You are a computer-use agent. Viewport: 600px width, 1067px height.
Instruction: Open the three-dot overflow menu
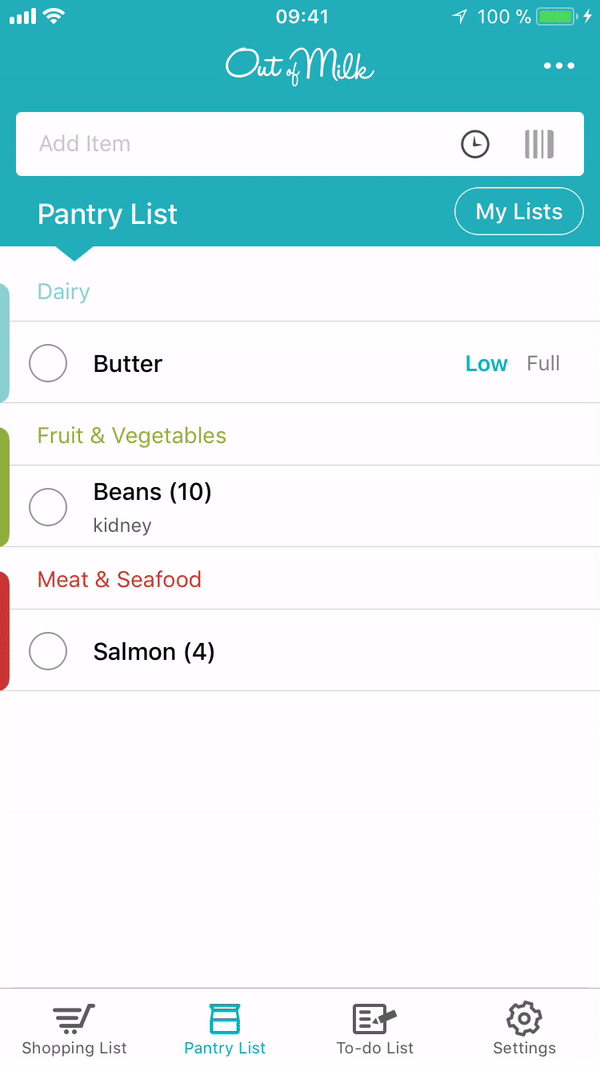[559, 66]
